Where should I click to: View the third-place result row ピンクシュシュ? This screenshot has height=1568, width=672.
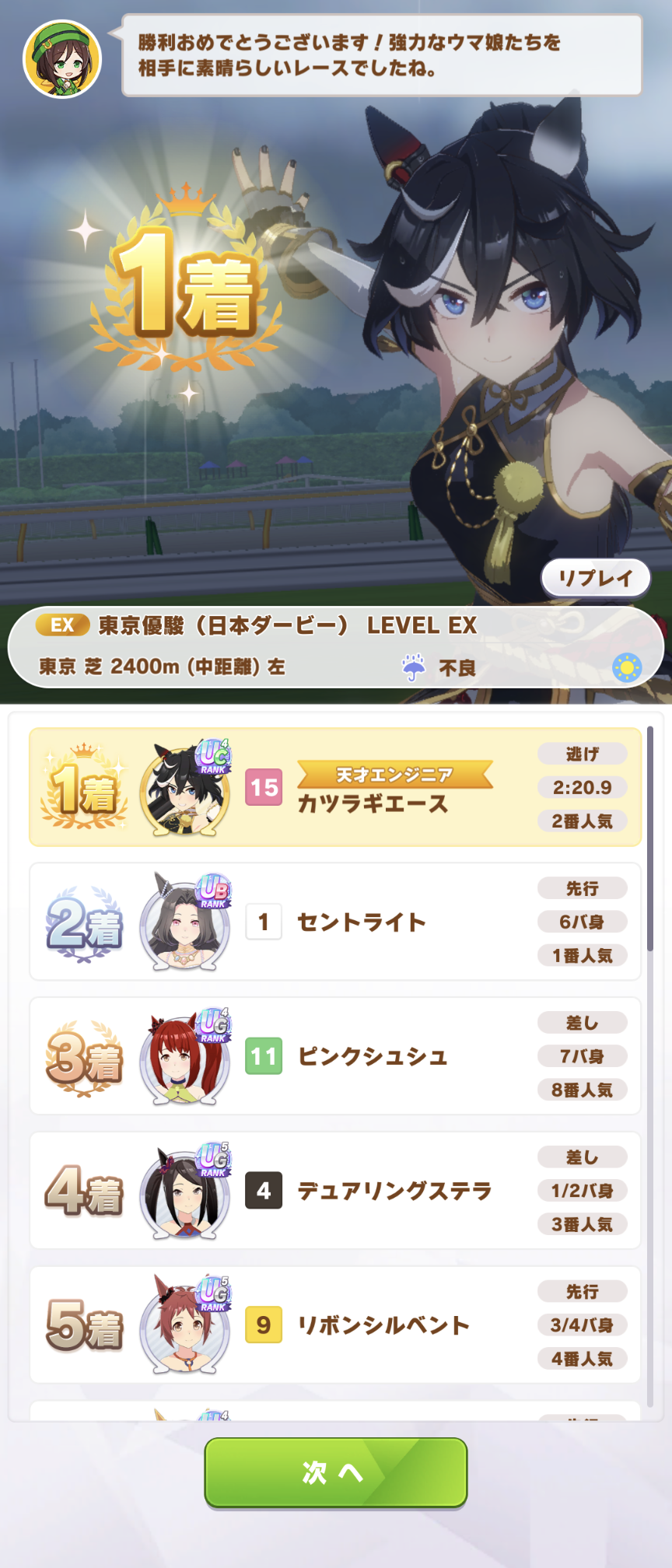tap(335, 1056)
